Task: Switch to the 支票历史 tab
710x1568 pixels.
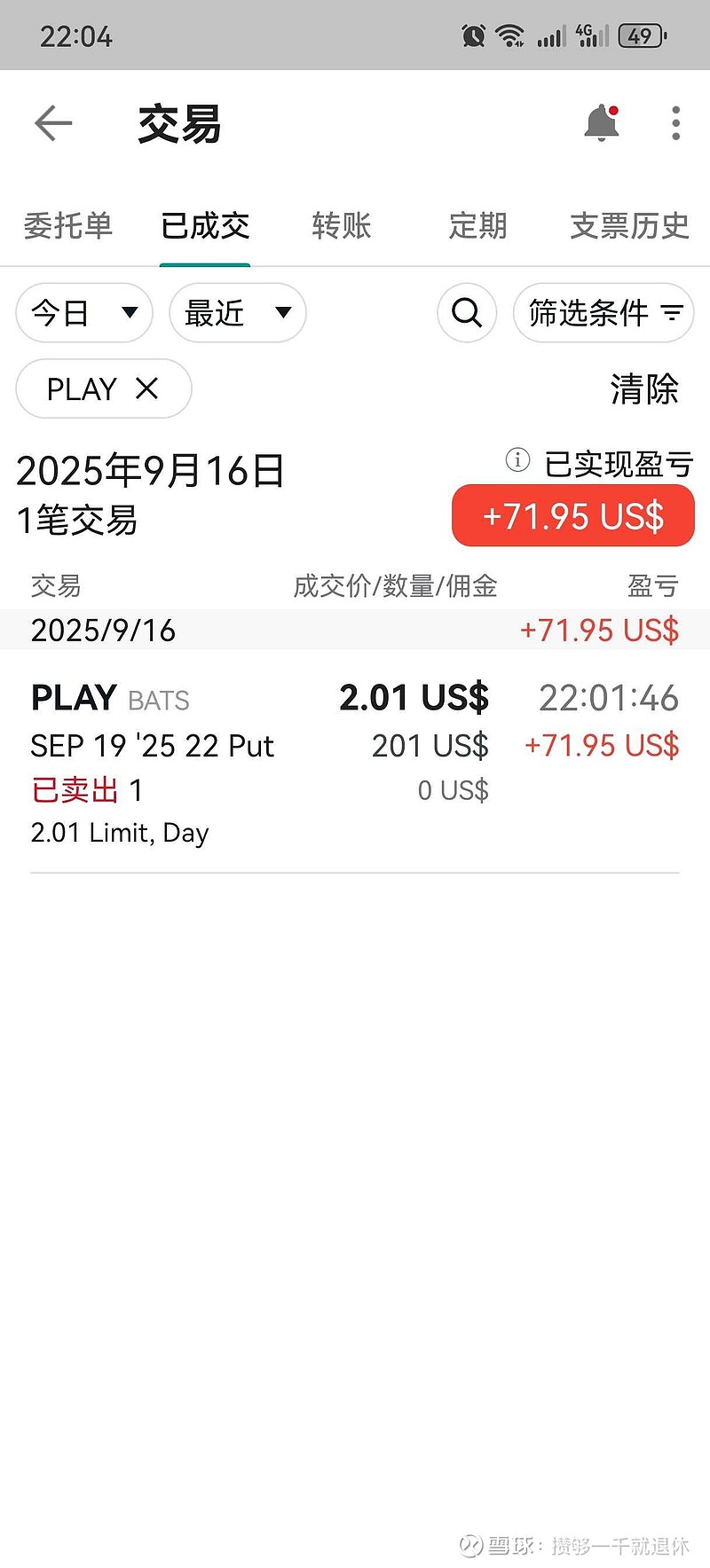Action: tap(628, 226)
